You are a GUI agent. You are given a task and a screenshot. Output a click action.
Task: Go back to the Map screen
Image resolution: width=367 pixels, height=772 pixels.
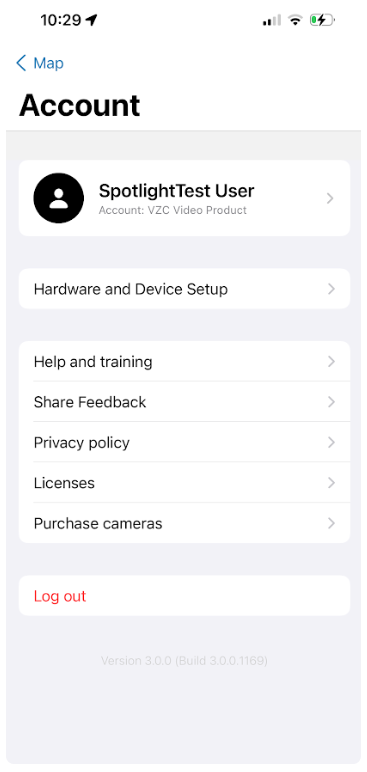coord(39,63)
